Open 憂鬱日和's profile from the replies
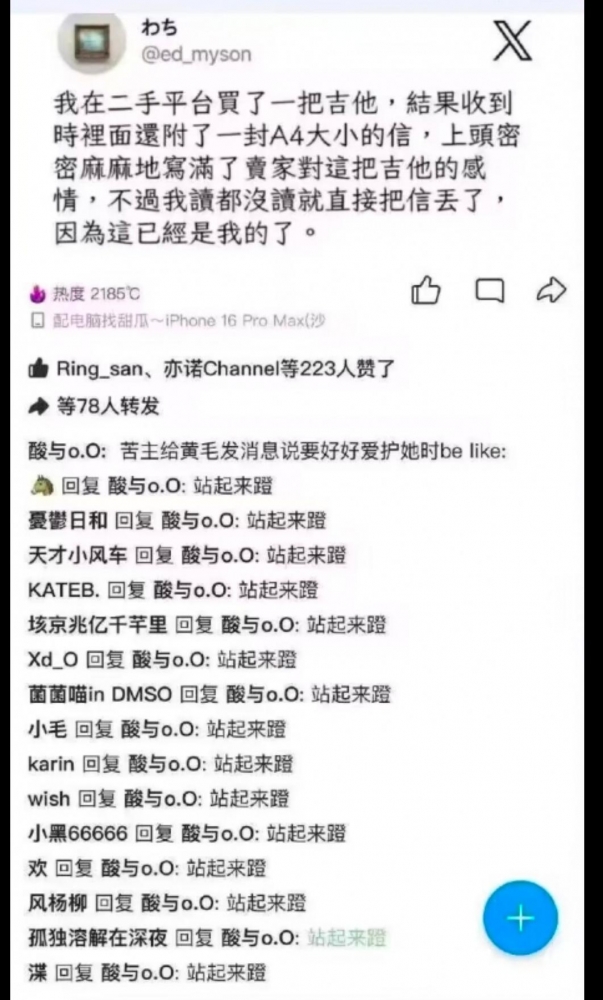This screenshot has height=1000, width=603. pyautogui.click(x=68, y=521)
